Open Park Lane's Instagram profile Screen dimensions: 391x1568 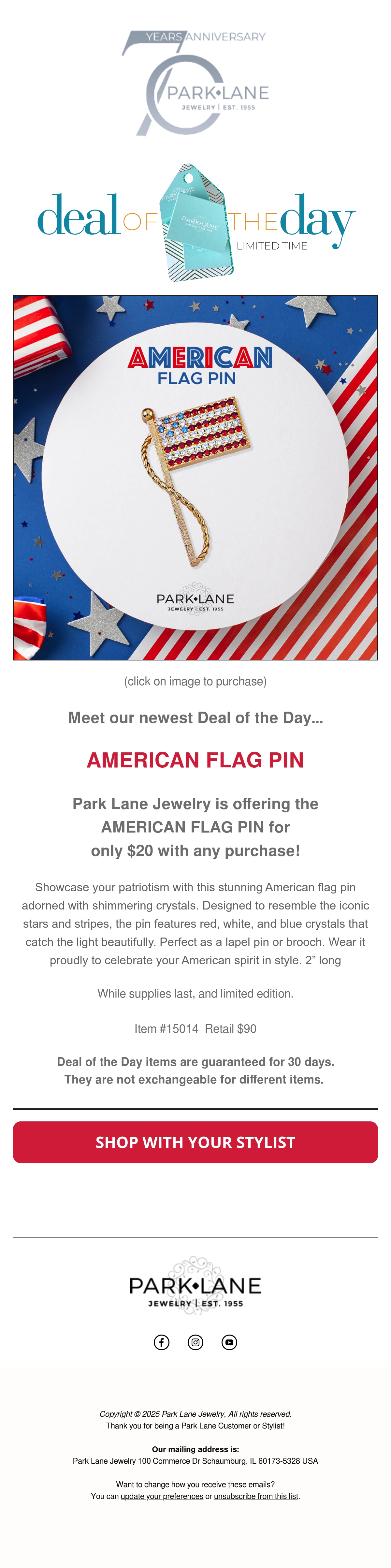195,1342
